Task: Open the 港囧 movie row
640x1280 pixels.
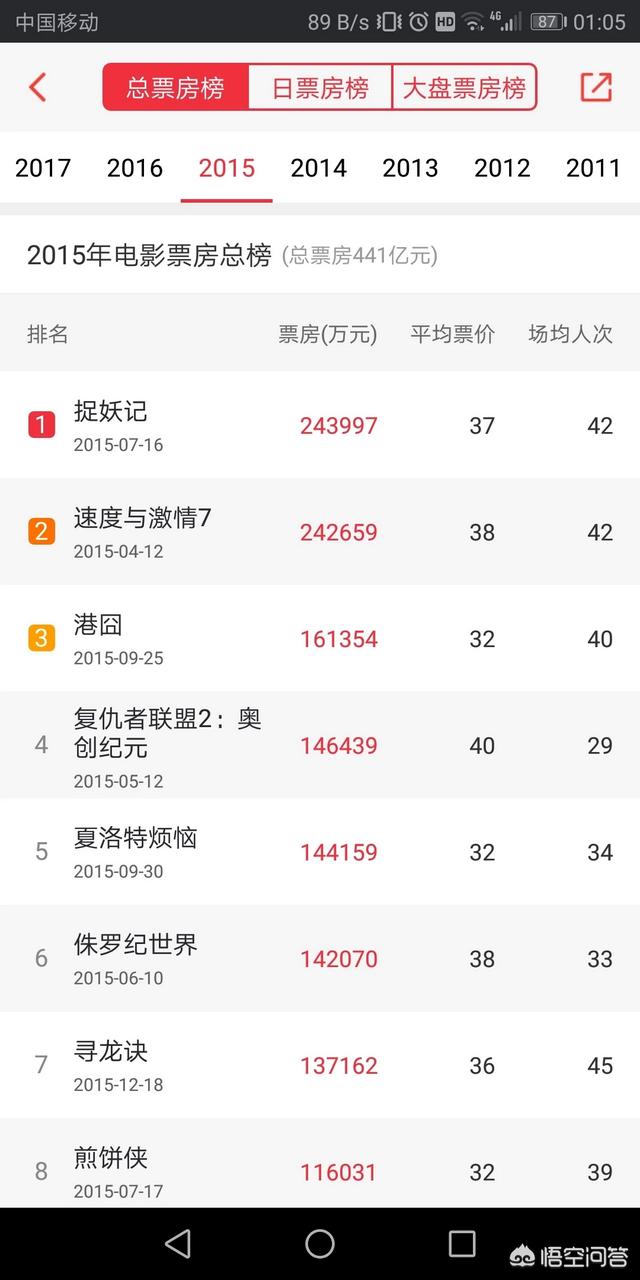Action: pyautogui.click(x=320, y=638)
